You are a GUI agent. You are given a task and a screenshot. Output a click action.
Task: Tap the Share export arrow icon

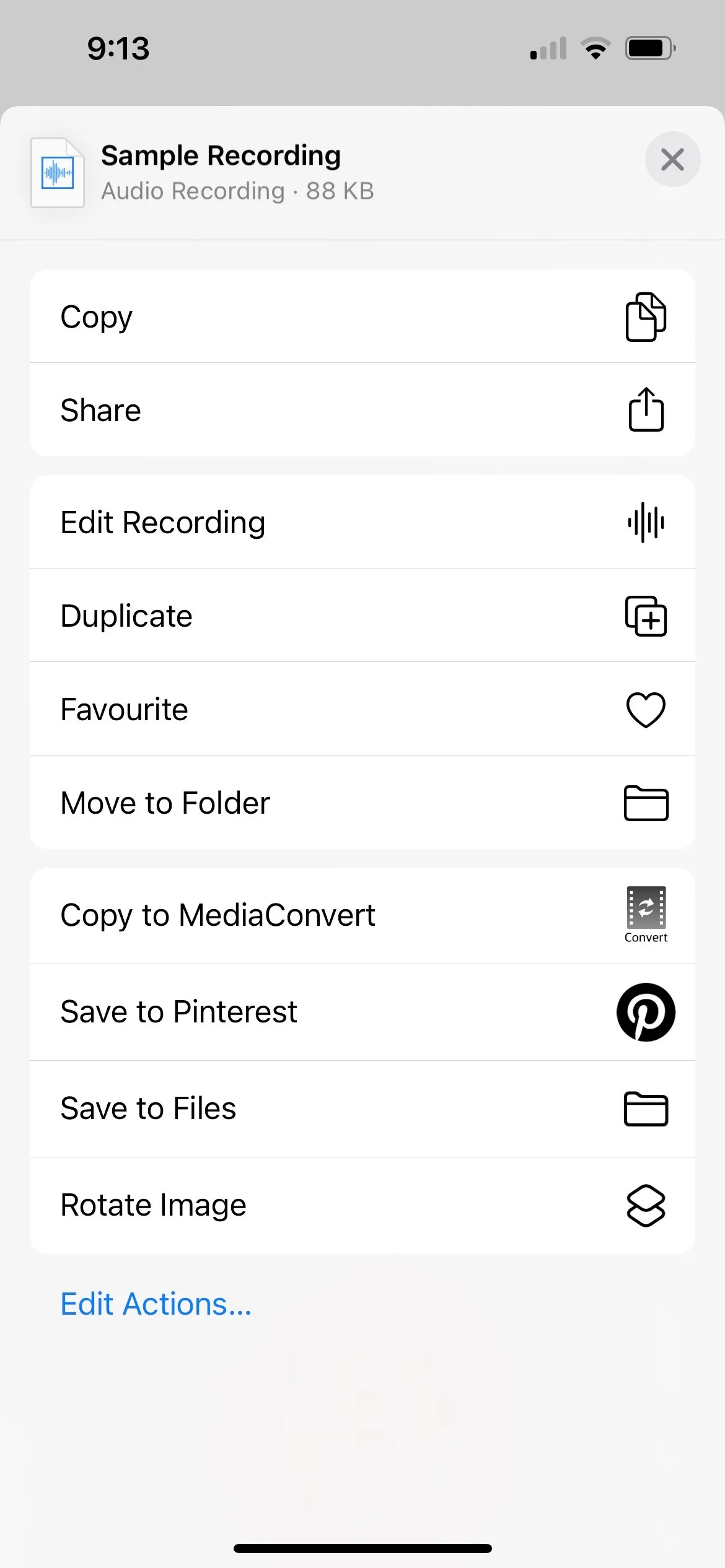(646, 409)
